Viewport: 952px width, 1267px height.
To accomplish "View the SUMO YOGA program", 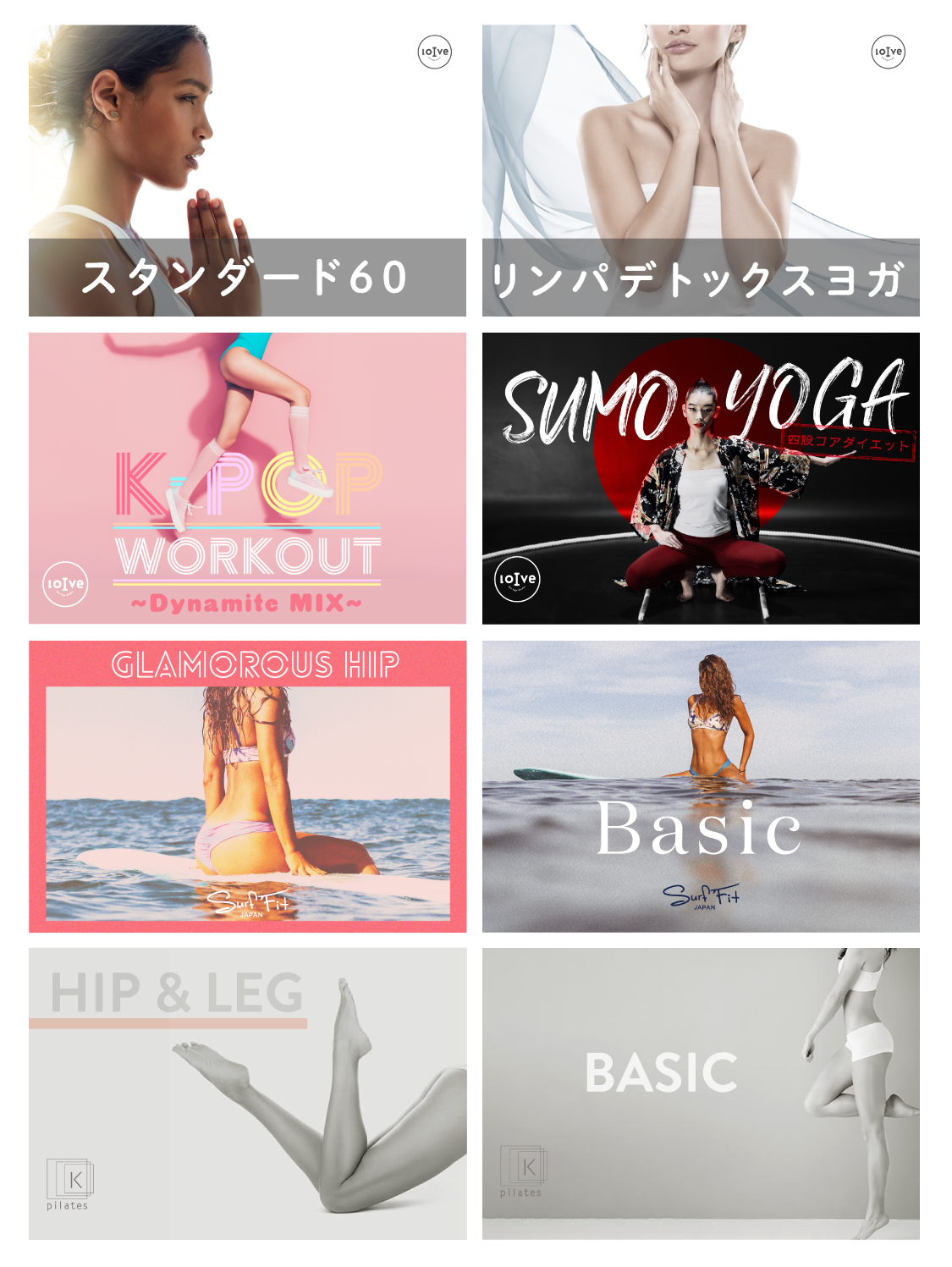I will [701, 478].
